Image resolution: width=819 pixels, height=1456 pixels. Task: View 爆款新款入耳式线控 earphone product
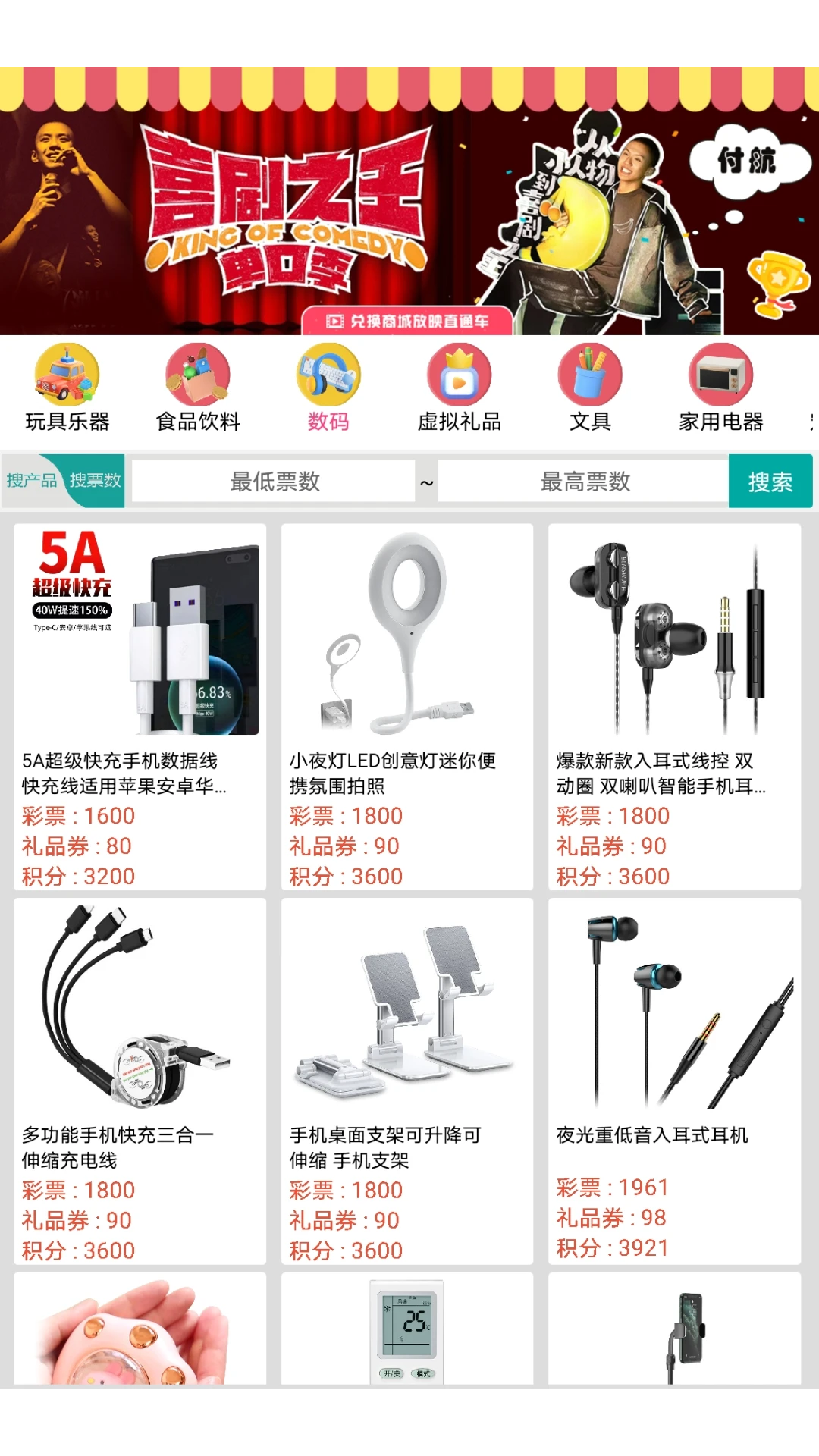(674, 707)
